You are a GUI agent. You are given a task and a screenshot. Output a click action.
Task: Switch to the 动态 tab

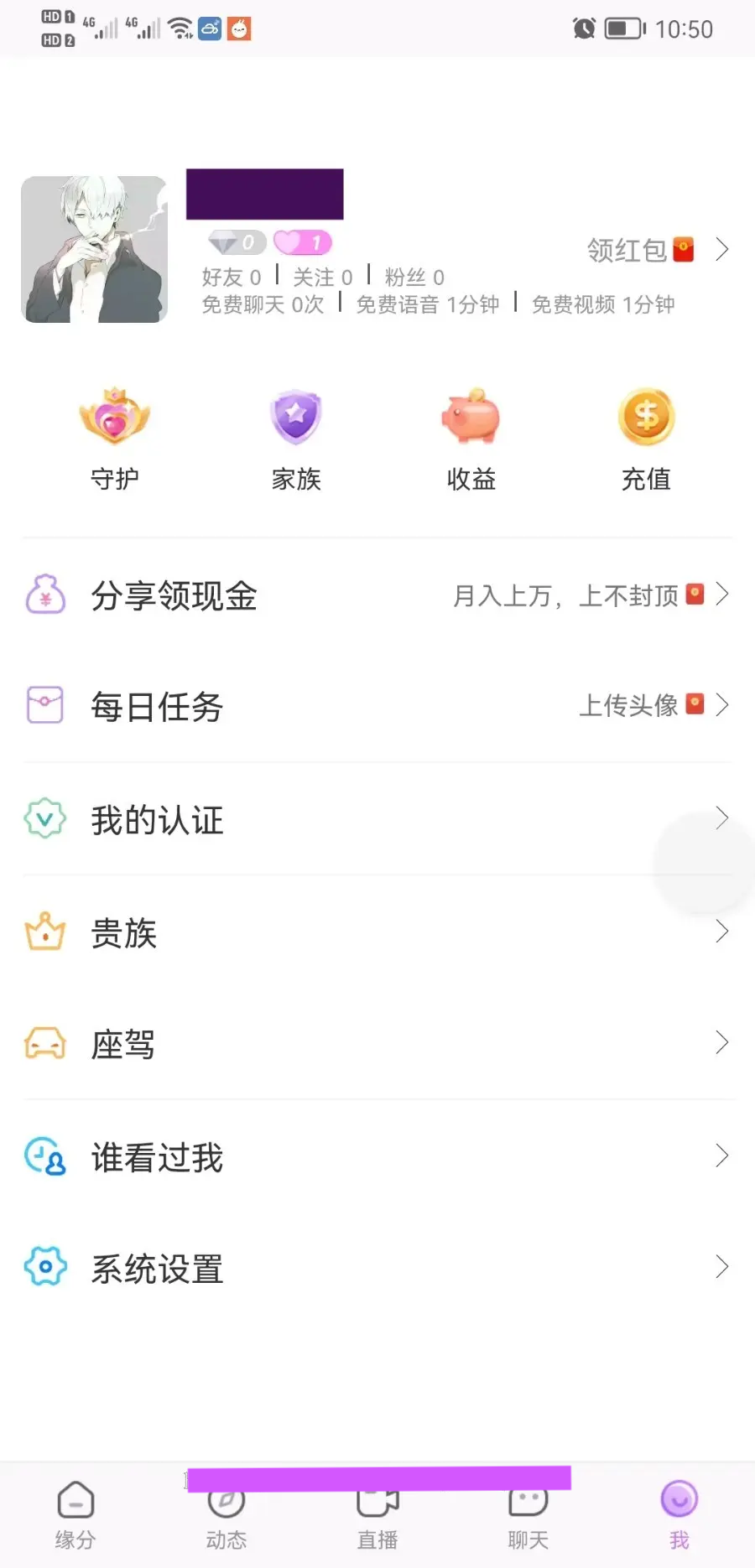tap(226, 1516)
